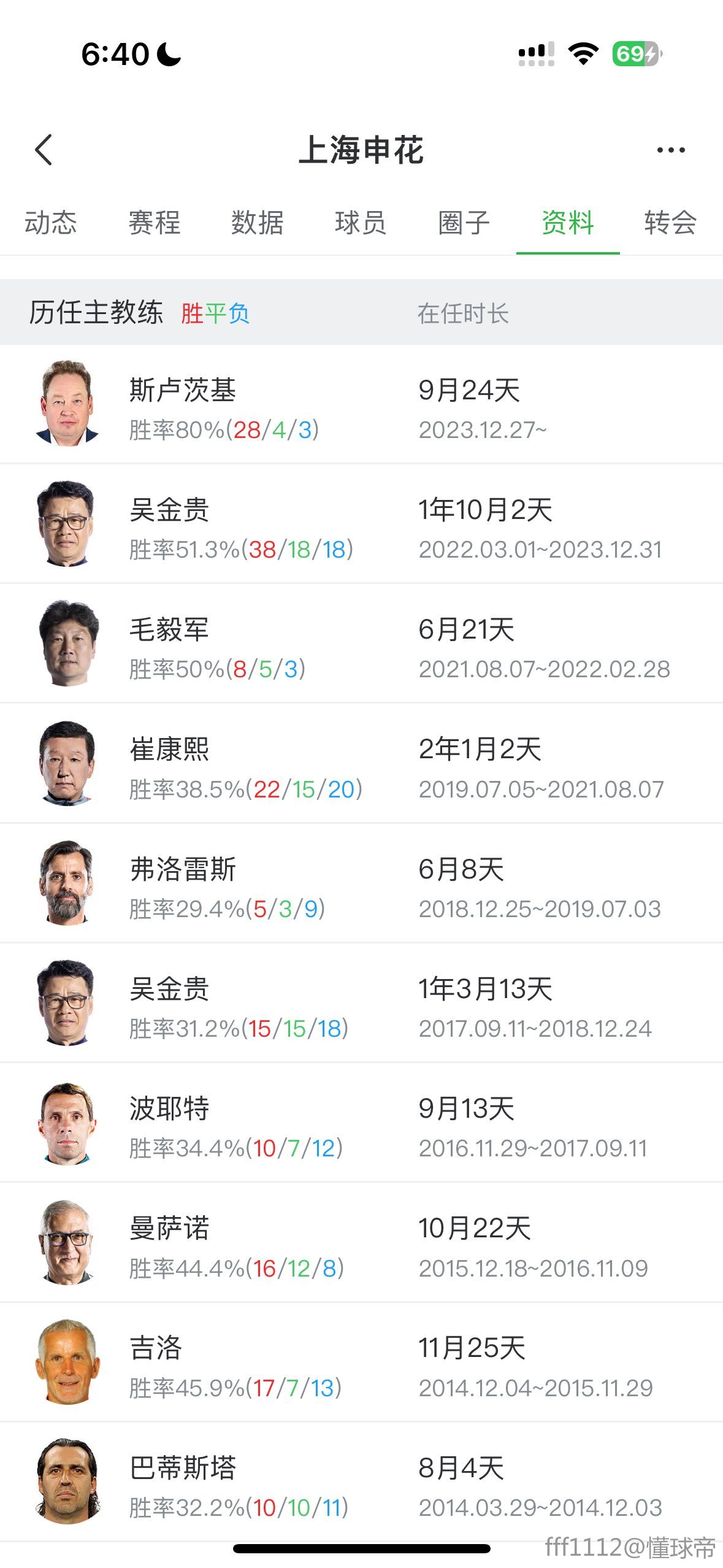Open the 转会 tab
The width and height of the screenshot is (723, 1568).
coord(671,222)
